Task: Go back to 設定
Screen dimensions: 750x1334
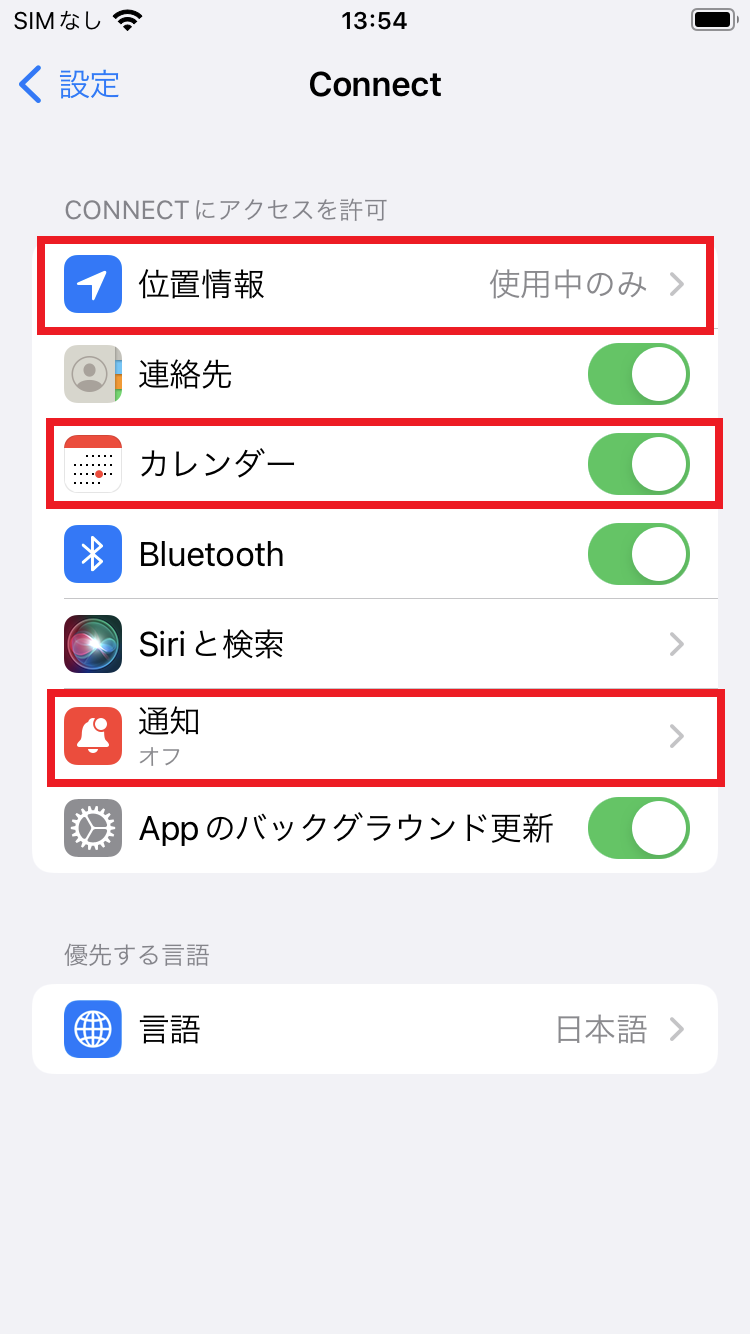Action: click(70, 85)
